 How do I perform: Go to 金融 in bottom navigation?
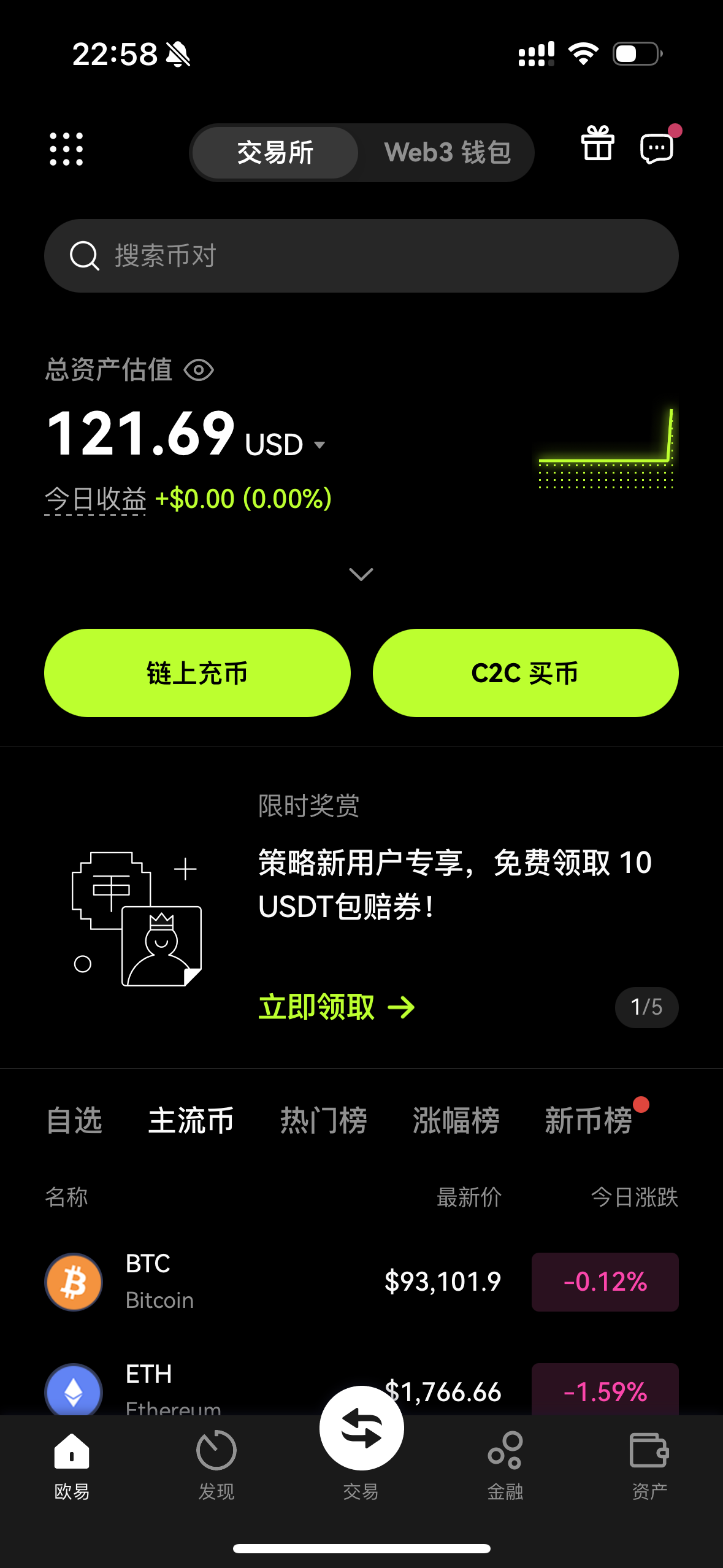pyautogui.click(x=505, y=1464)
